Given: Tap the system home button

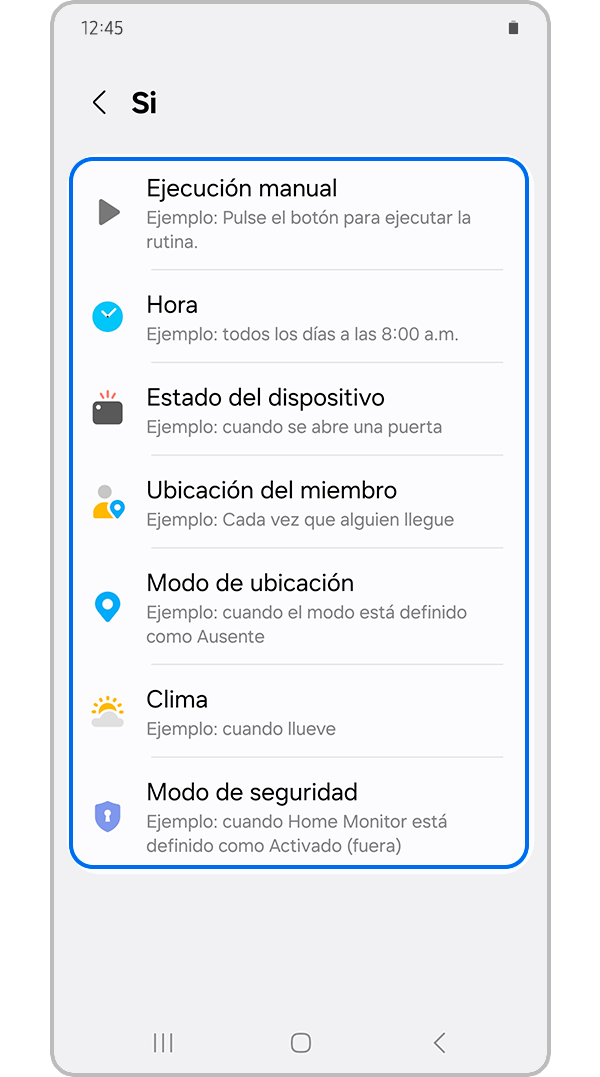Looking at the screenshot, I should [300, 1043].
